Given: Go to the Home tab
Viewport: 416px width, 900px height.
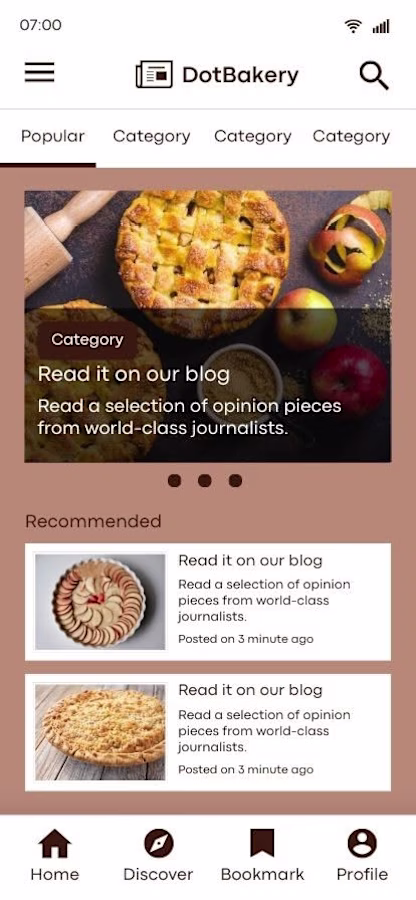Looking at the screenshot, I should tap(55, 855).
